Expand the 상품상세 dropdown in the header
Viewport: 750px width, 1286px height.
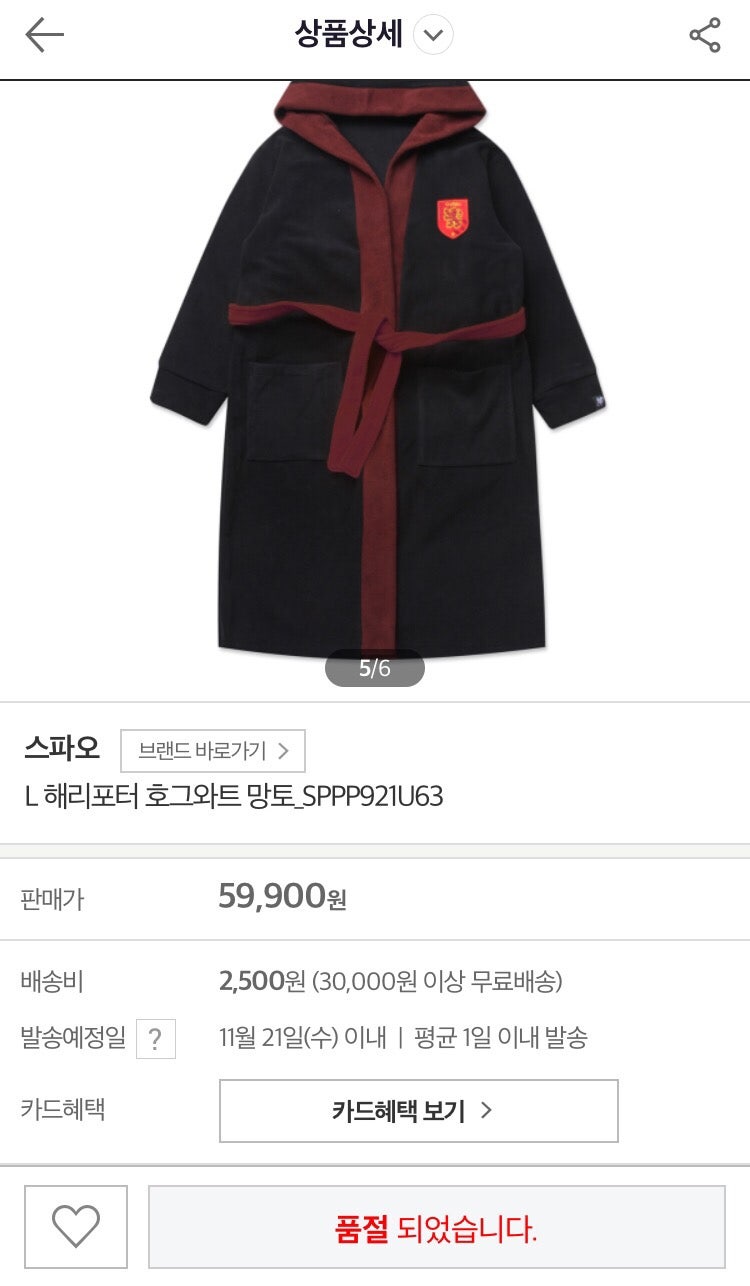tap(433, 35)
